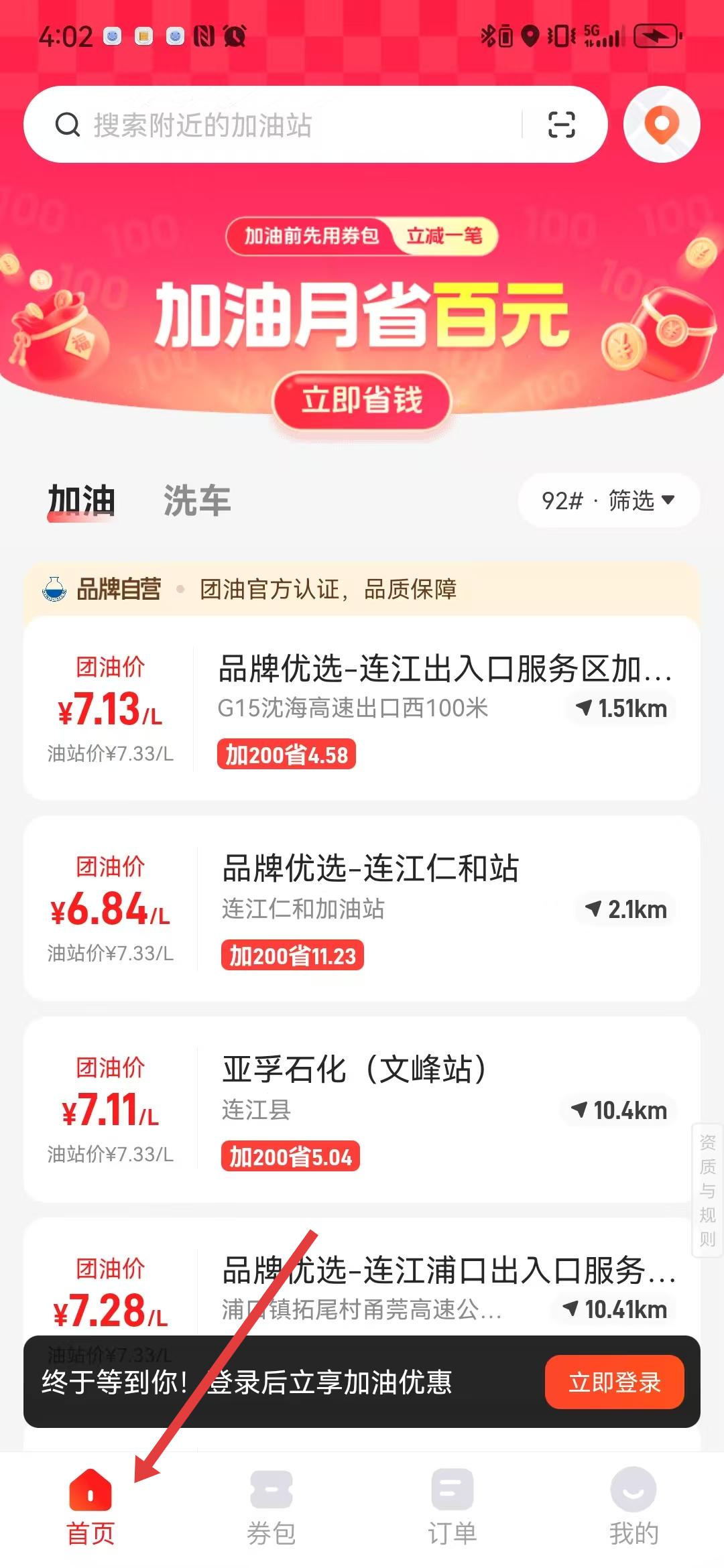Expand the 92# 筛选 filter dropdown
The width and height of the screenshot is (724, 1568).
pyautogui.click(x=608, y=501)
